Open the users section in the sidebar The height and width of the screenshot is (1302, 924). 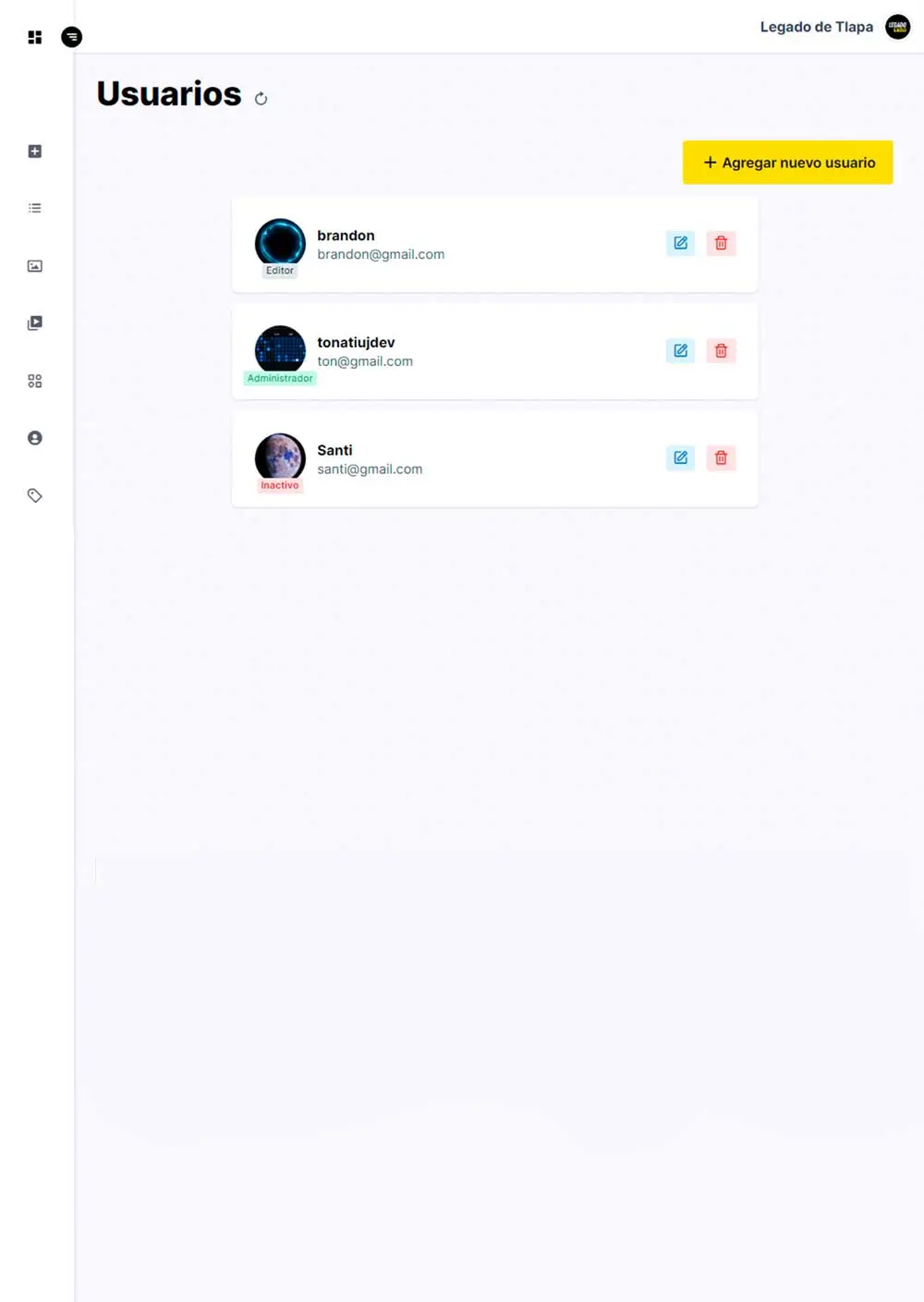35,438
